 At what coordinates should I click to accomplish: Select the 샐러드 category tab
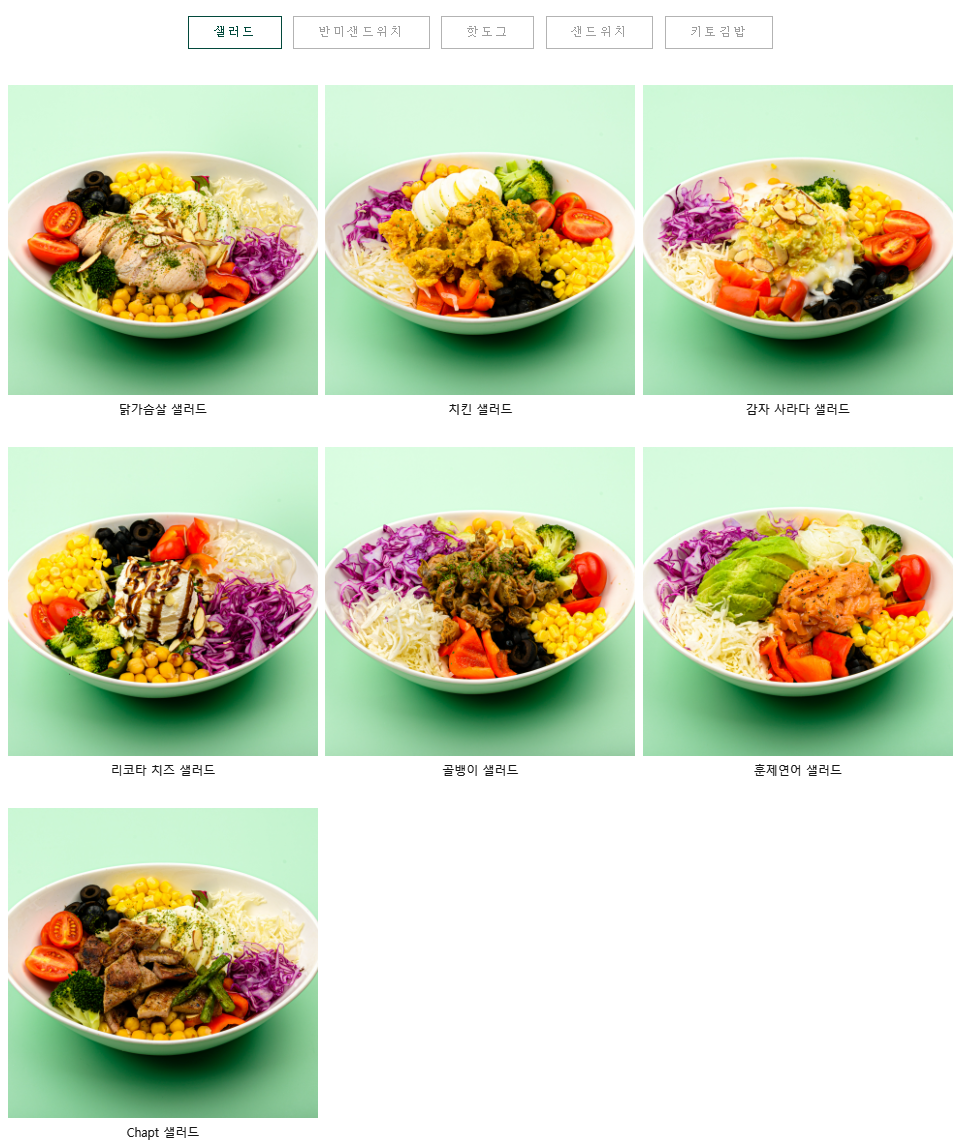234,32
